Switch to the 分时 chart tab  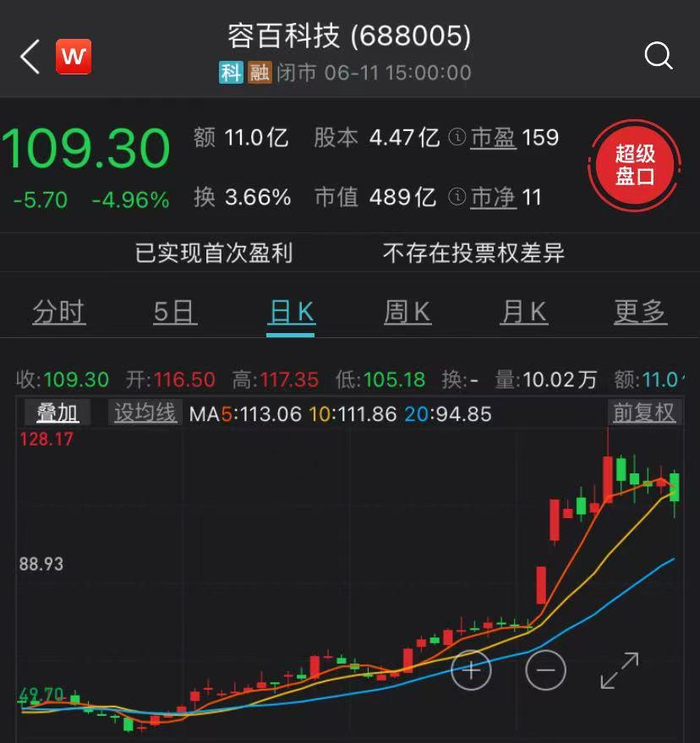pos(59,312)
